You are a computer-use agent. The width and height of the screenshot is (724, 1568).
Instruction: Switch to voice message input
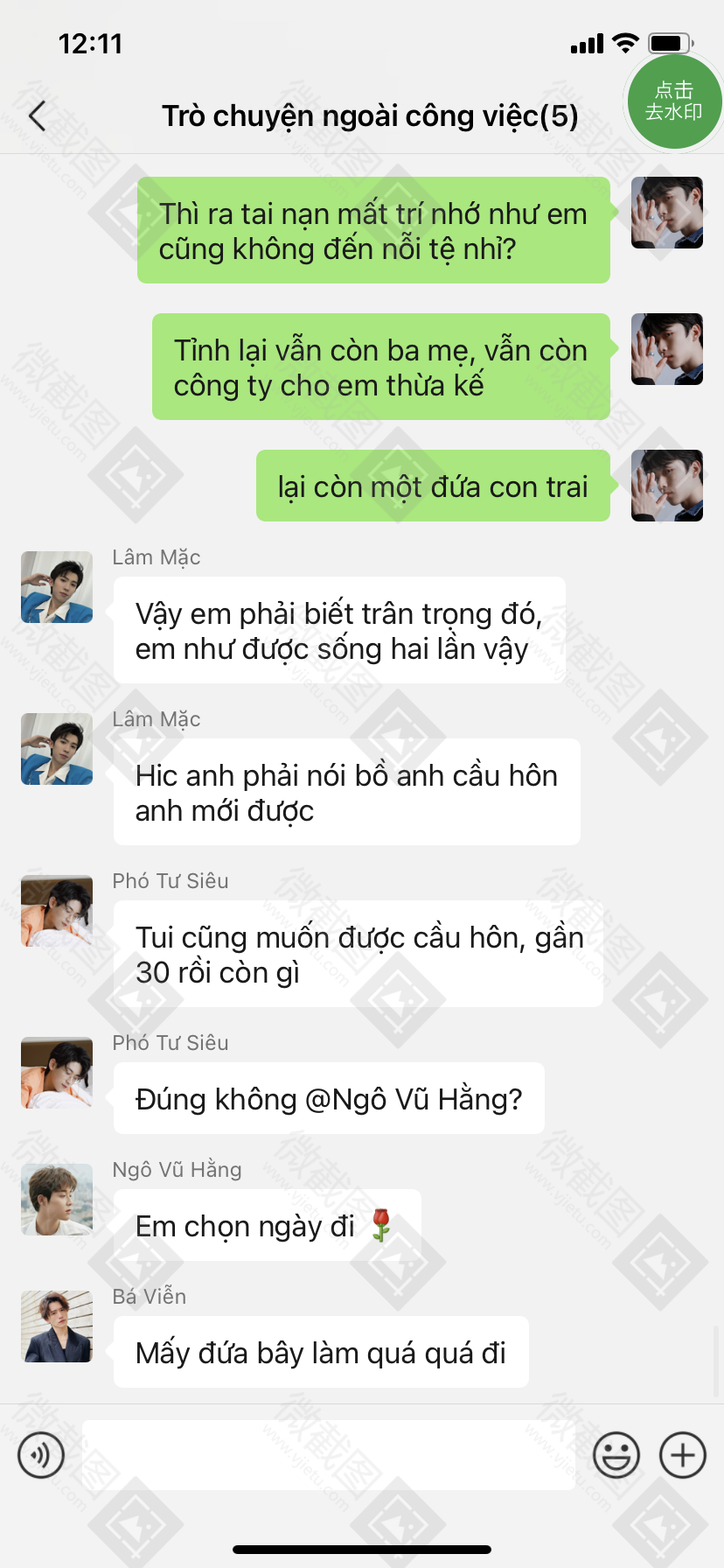(41, 1455)
